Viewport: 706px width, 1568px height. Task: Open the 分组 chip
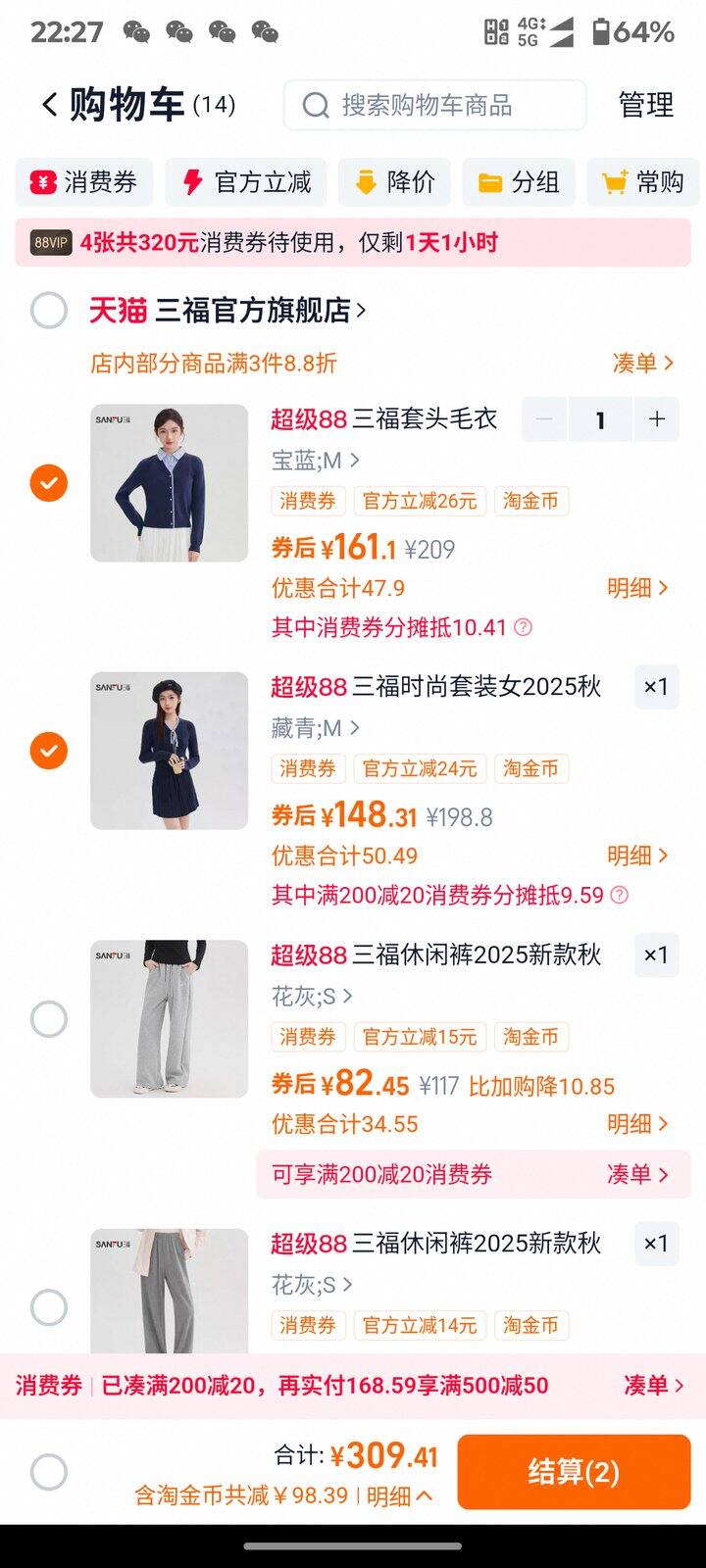pos(519,182)
